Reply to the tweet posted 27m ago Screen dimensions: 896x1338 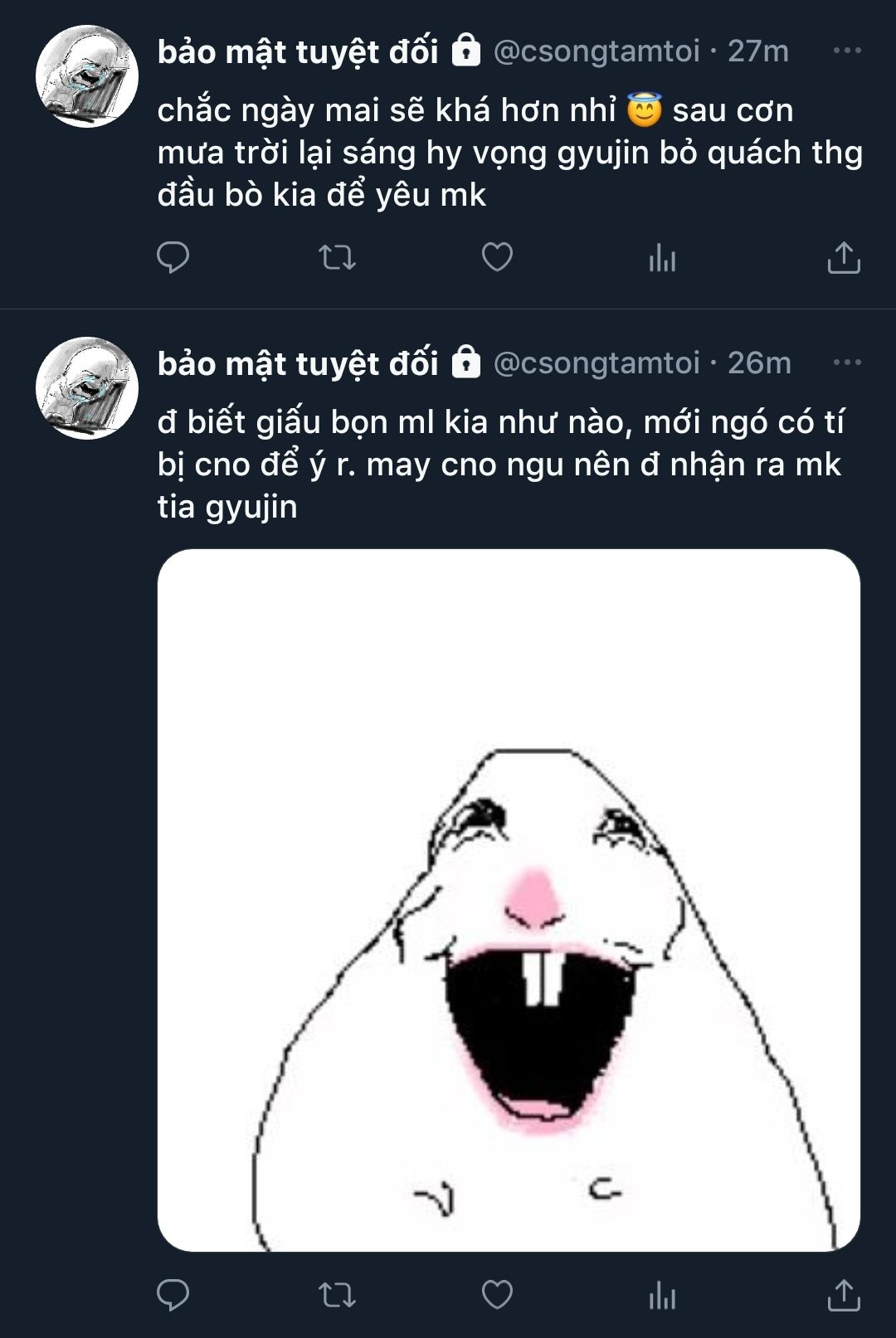click(x=173, y=258)
